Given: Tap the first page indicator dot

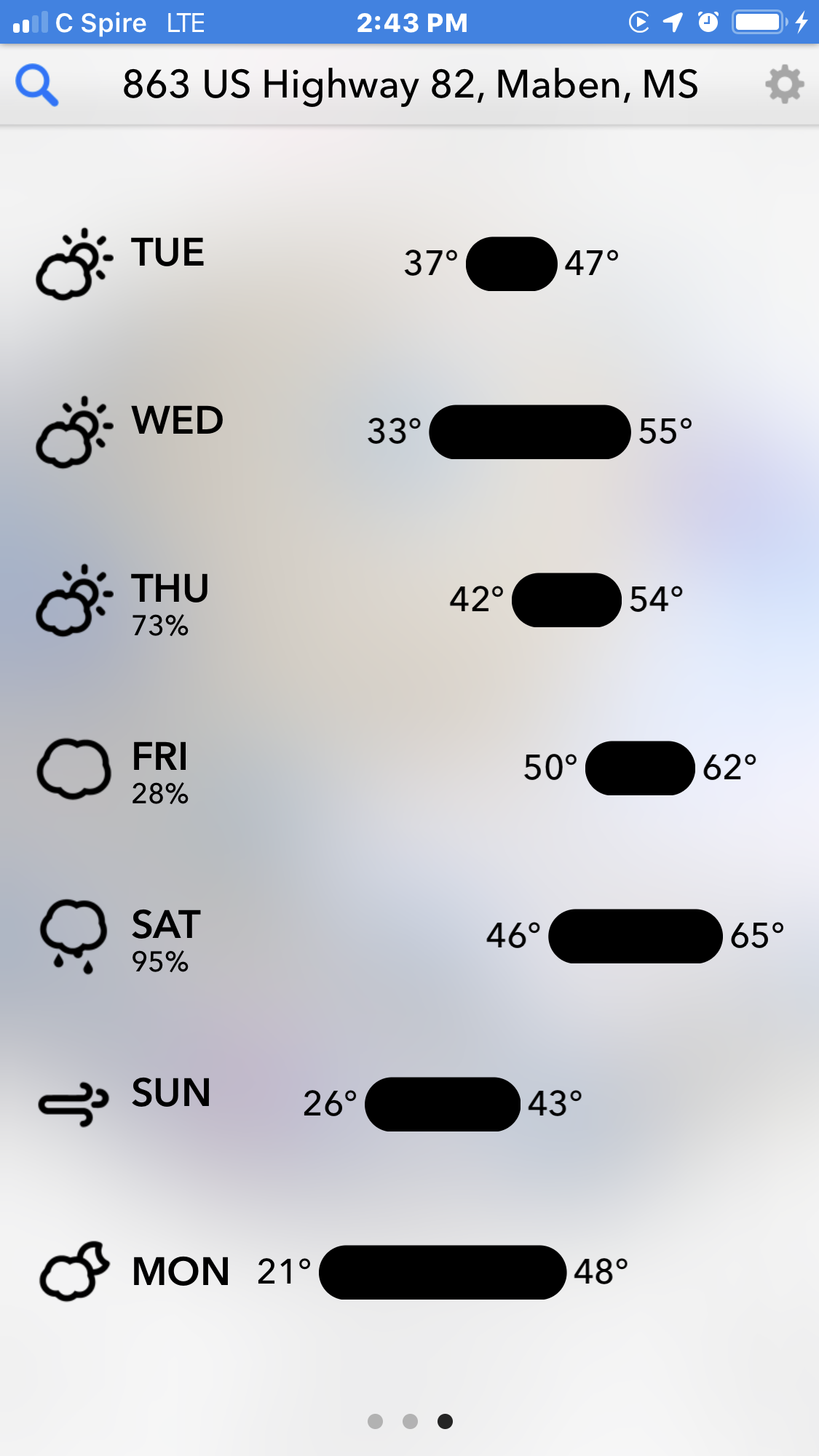Looking at the screenshot, I should 375,1421.
